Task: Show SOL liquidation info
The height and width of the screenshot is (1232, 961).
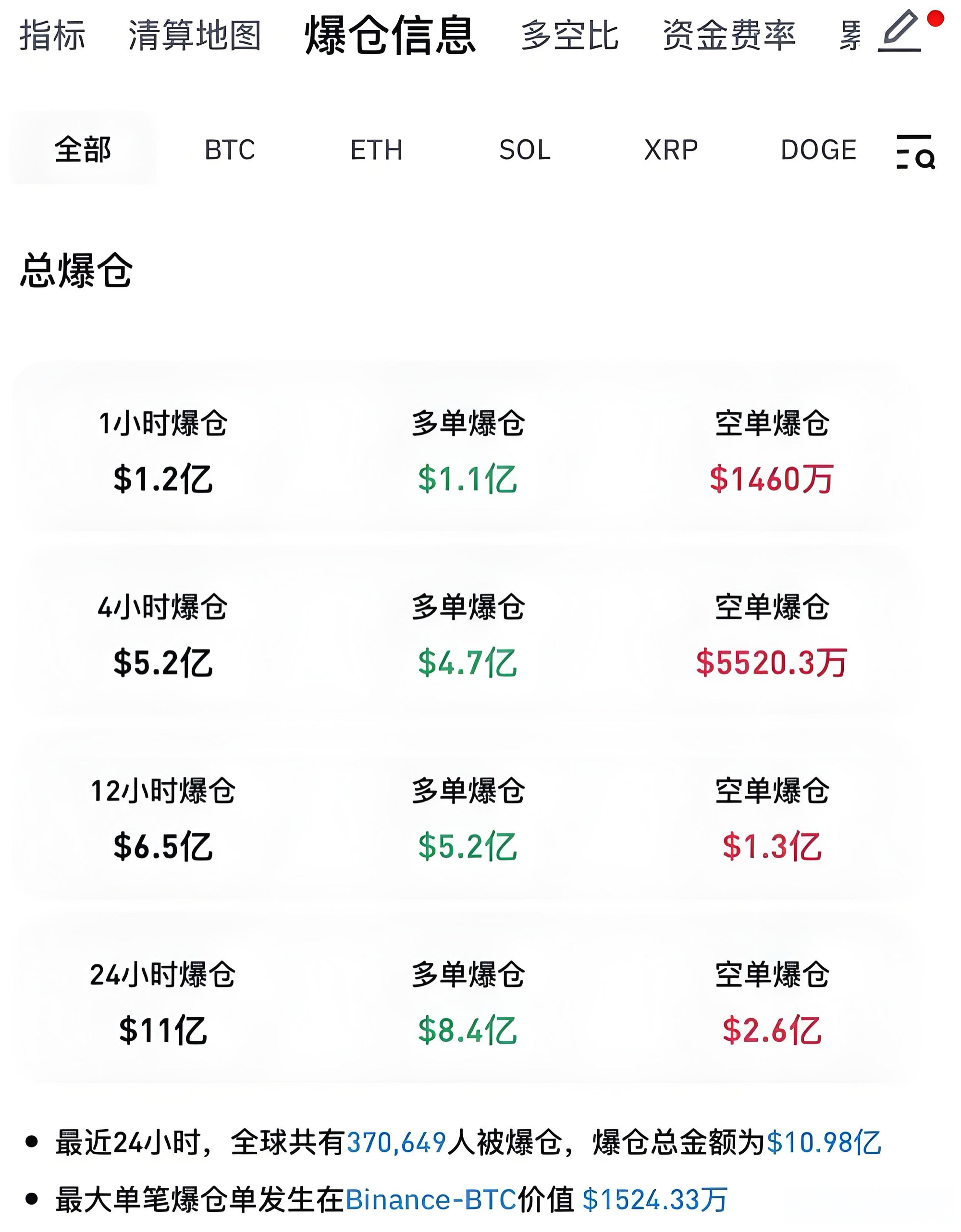Action: coord(525,149)
